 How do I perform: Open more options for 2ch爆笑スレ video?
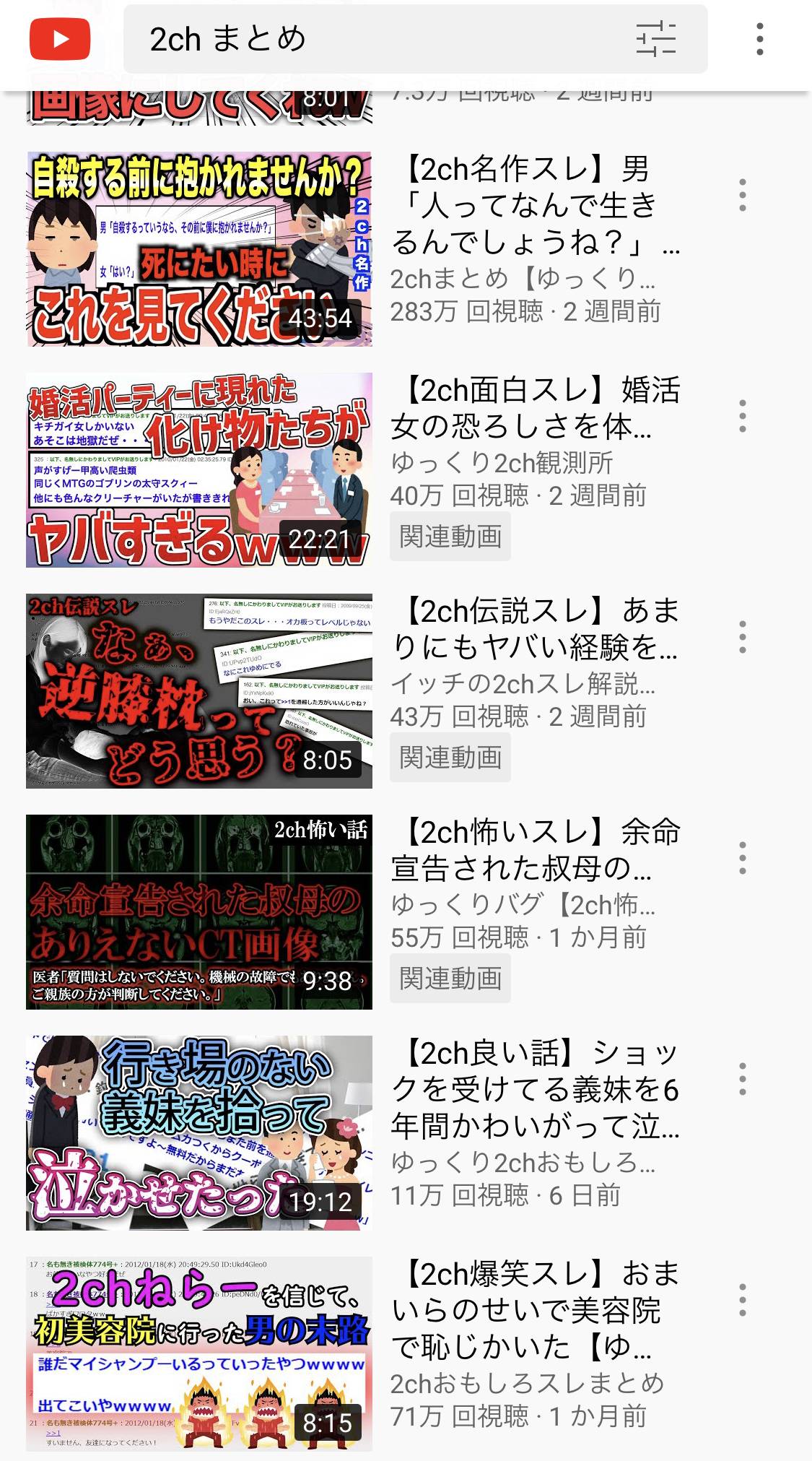[742, 1300]
